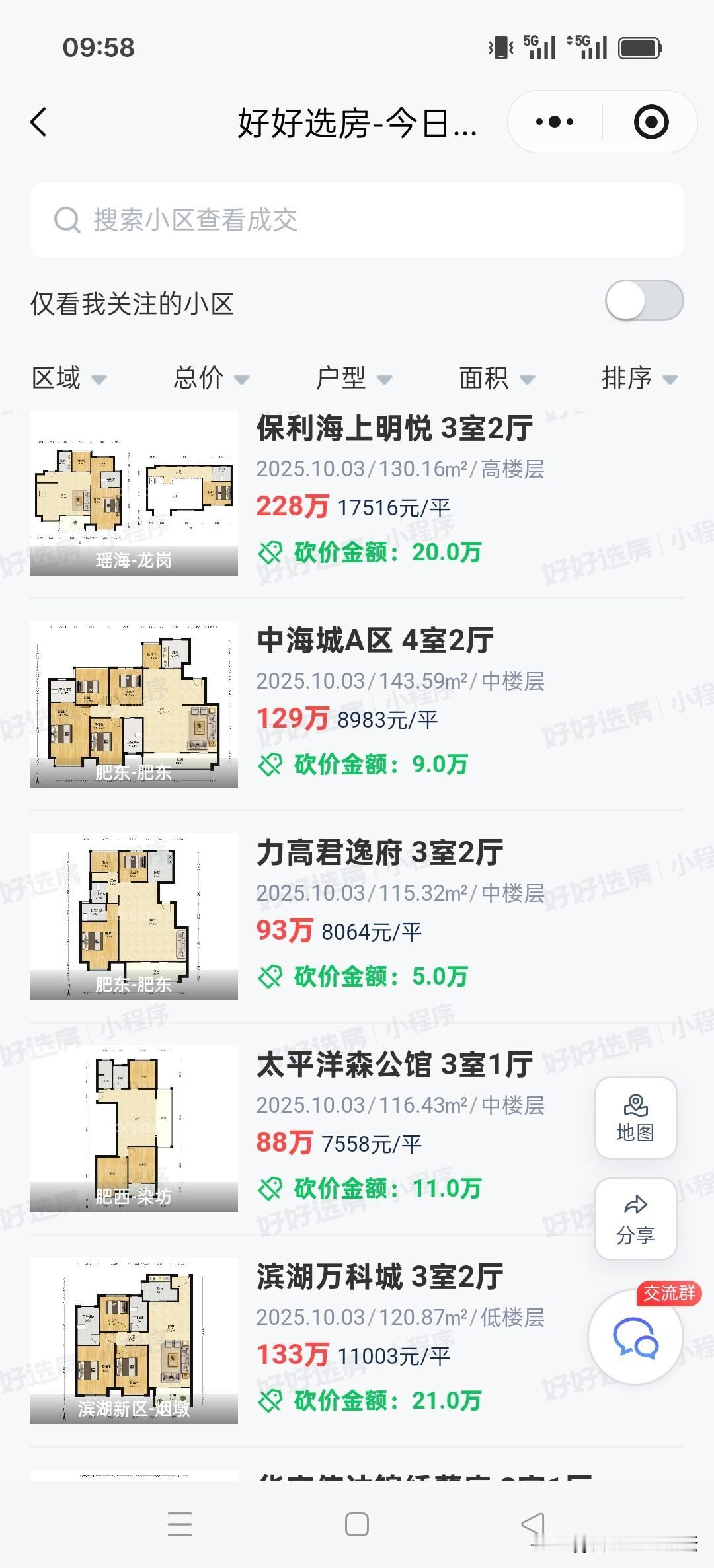Open the mini program three-dot menu
Image resolution: width=714 pixels, height=1568 pixels.
point(554,122)
